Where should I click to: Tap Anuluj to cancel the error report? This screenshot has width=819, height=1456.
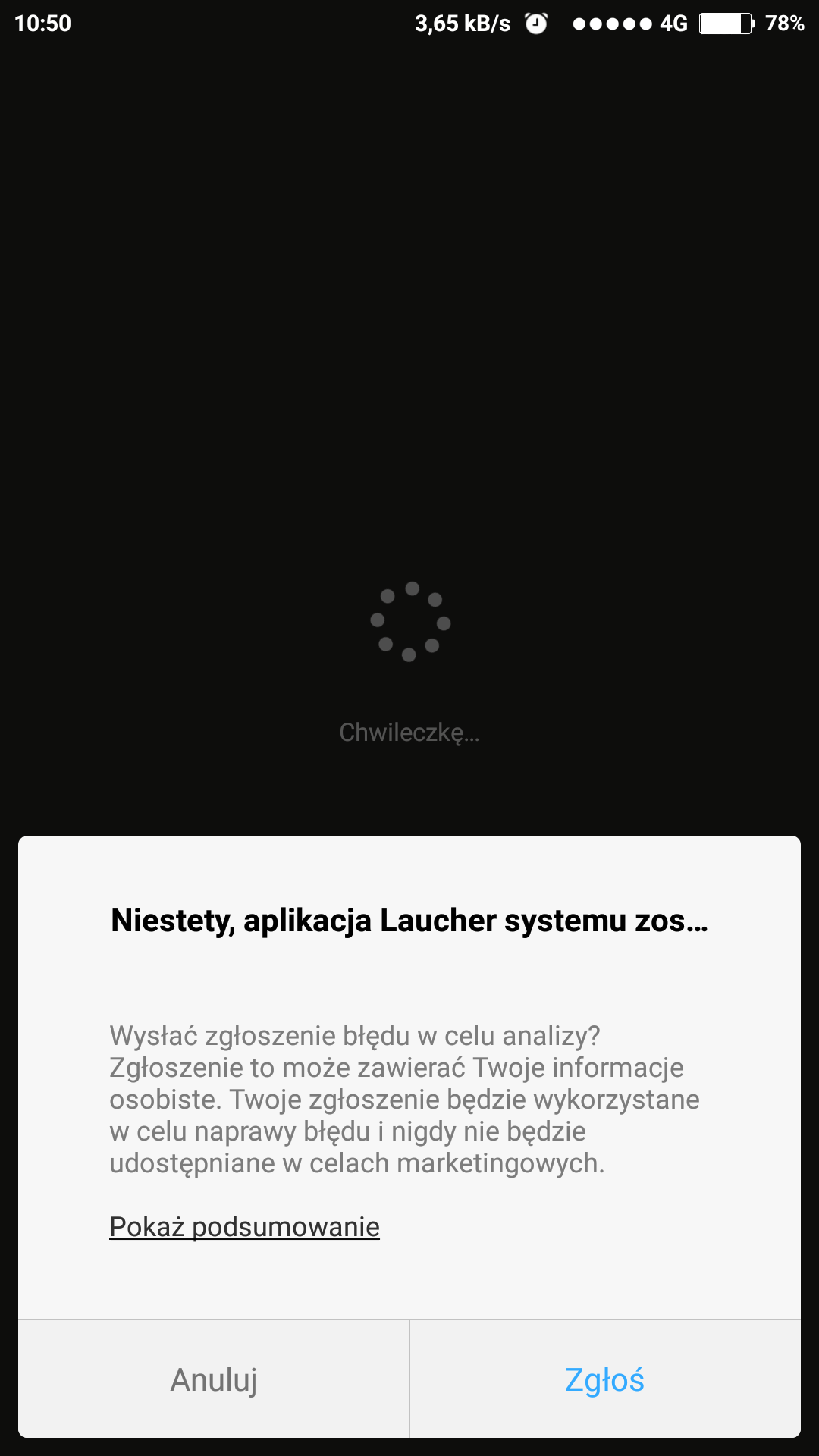click(214, 1379)
